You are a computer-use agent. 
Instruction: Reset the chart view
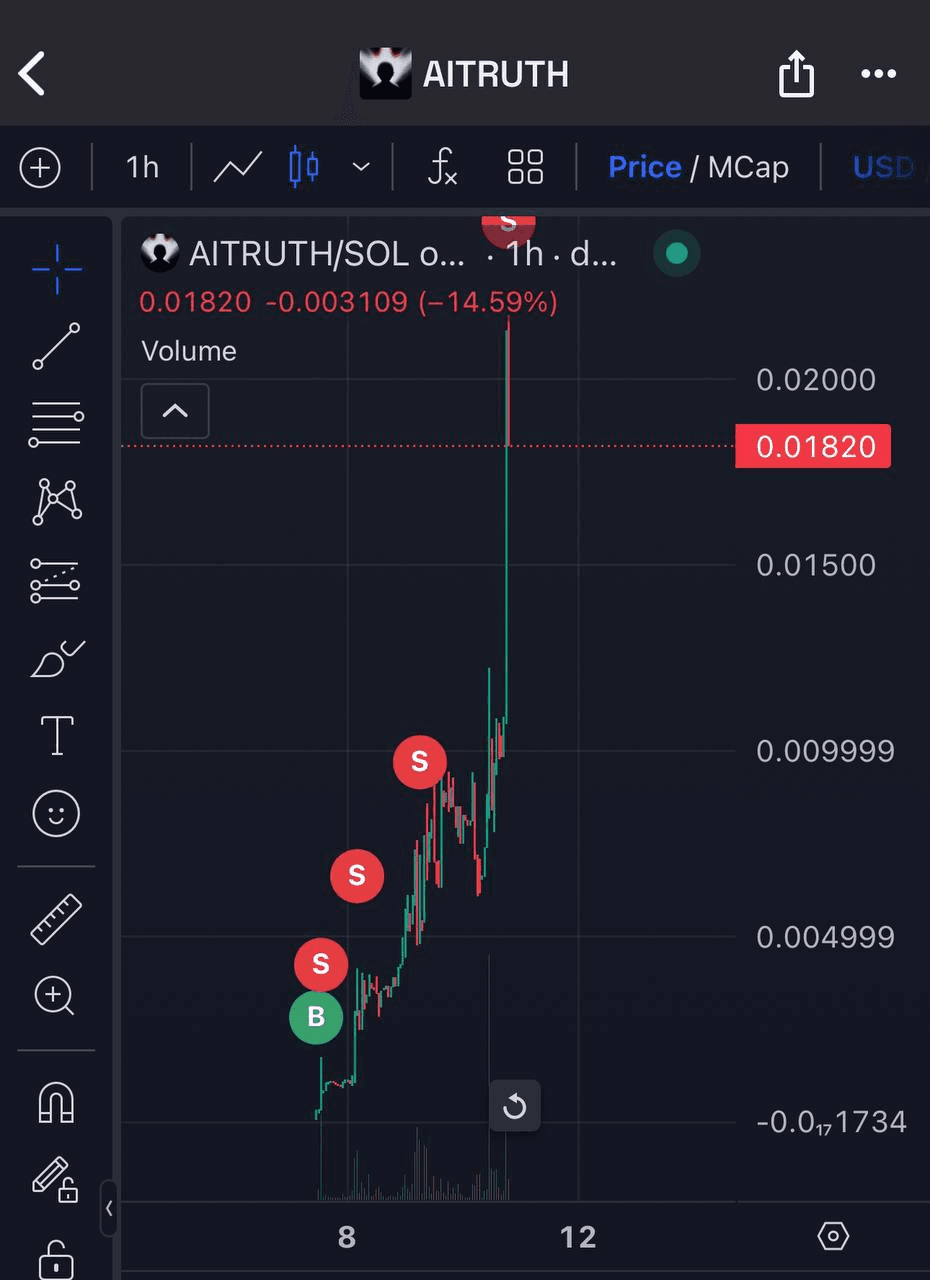pyautogui.click(x=514, y=1106)
